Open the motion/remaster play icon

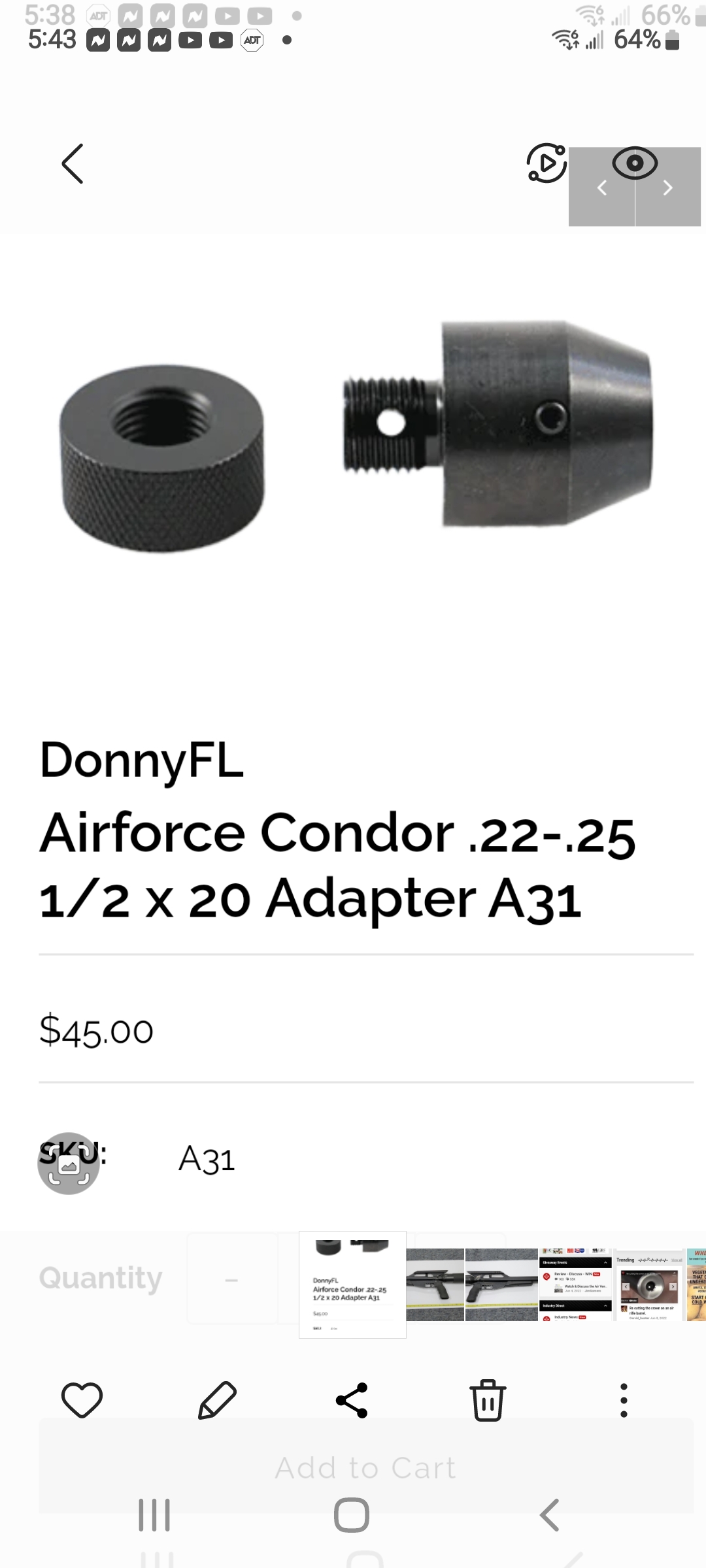coord(546,163)
